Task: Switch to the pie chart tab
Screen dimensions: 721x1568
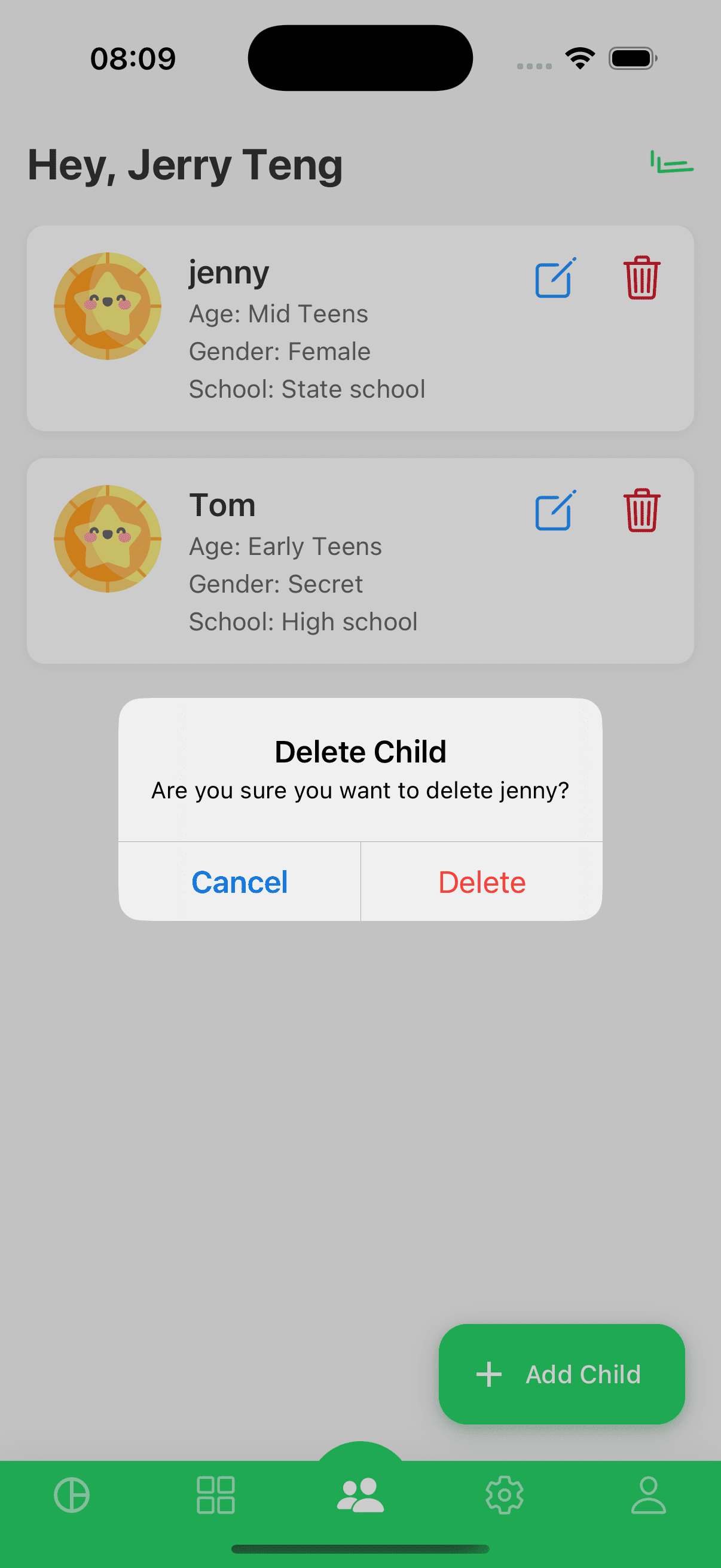Action: click(72, 1494)
